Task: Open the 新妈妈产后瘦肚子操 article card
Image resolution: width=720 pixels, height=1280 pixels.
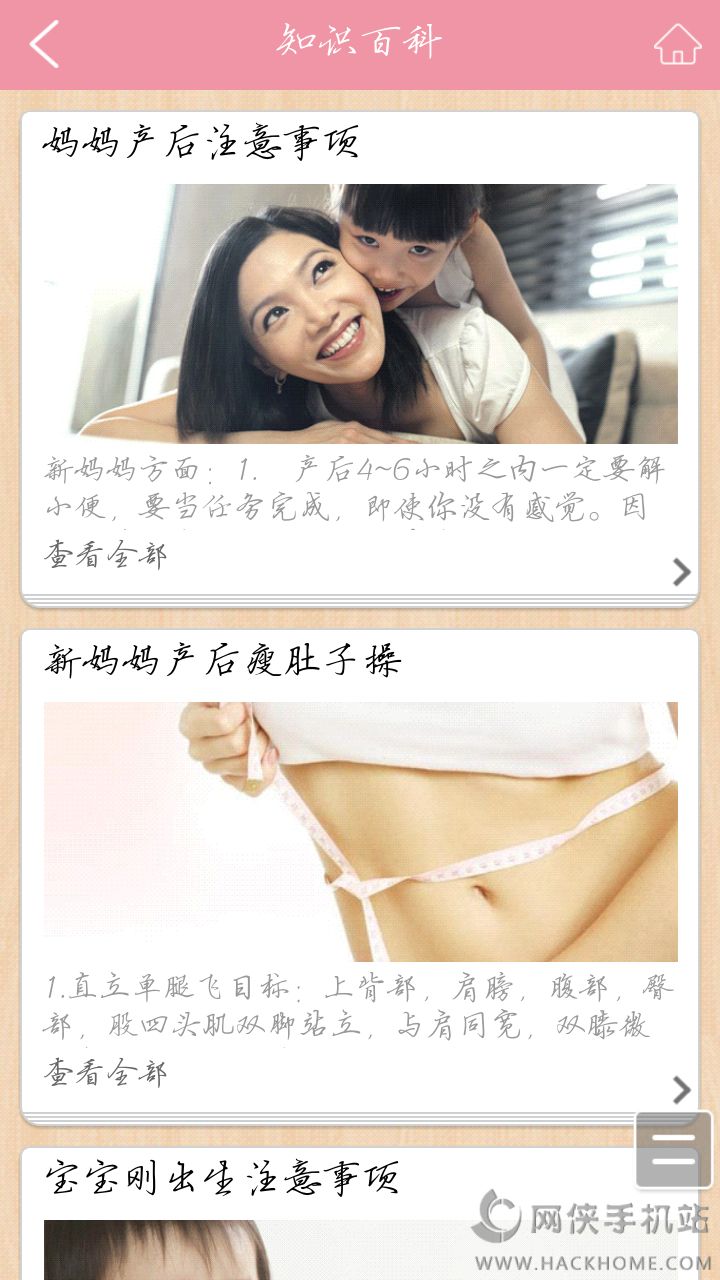Action: pos(360,831)
